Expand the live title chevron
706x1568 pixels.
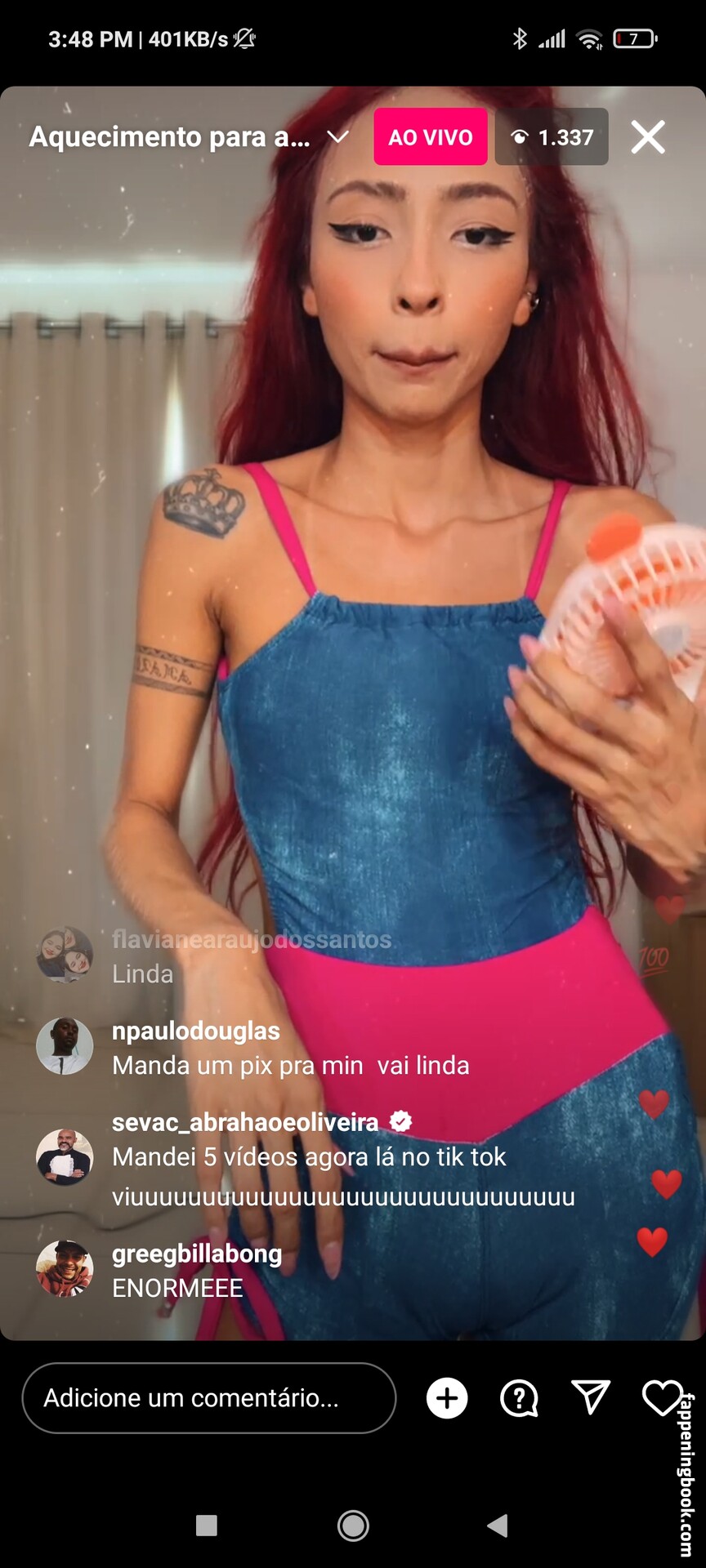tap(338, 137)
